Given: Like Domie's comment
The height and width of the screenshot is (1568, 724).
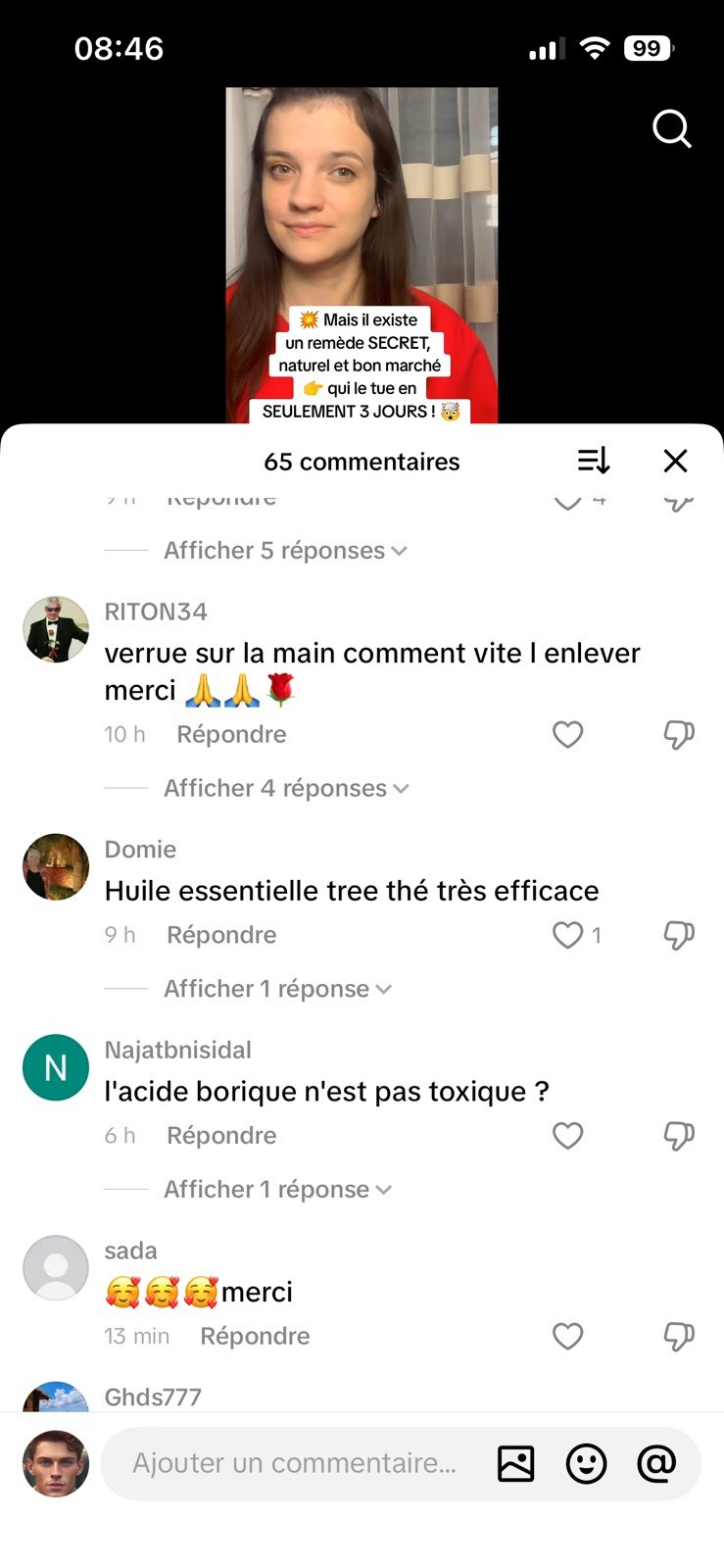Looking at the screenshot, I should tap(568, 935).
